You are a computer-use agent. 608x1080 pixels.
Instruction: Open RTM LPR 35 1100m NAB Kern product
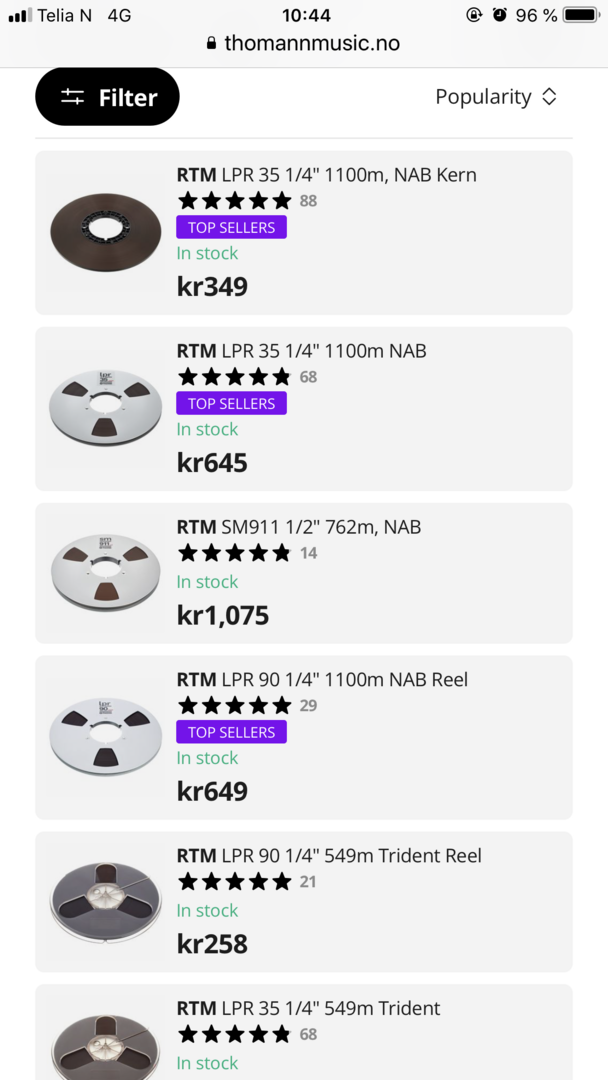click(x=326, y=175)
